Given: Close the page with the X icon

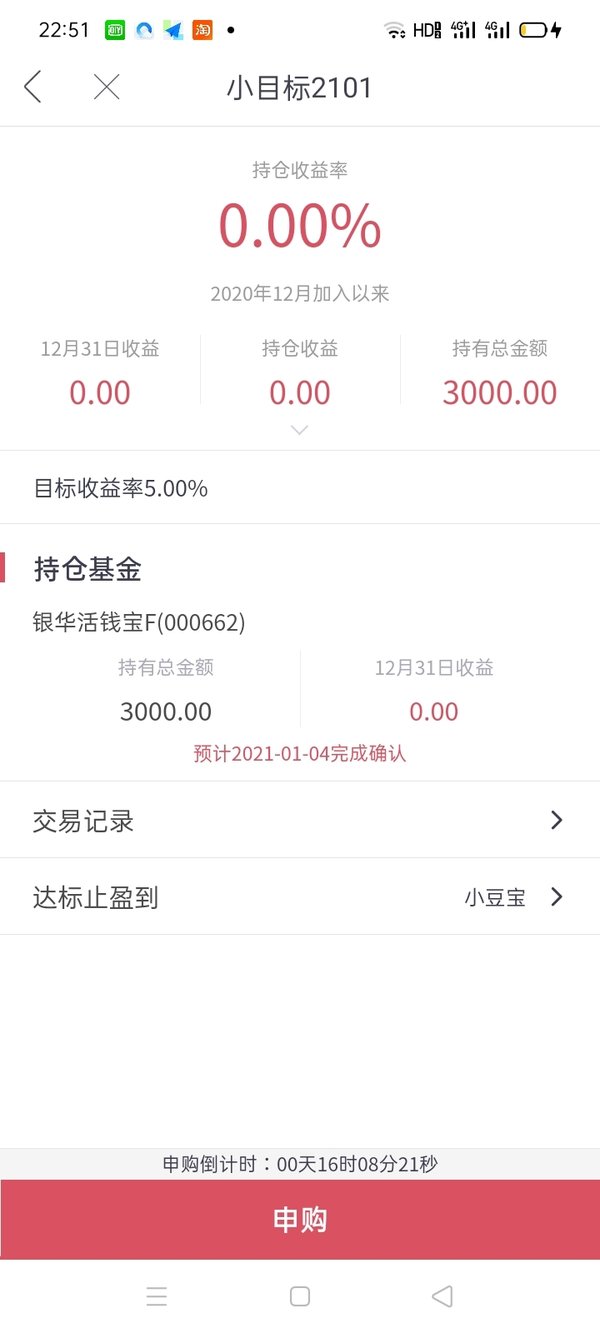Looking at the screenshot, I should (x=106, y=87).
